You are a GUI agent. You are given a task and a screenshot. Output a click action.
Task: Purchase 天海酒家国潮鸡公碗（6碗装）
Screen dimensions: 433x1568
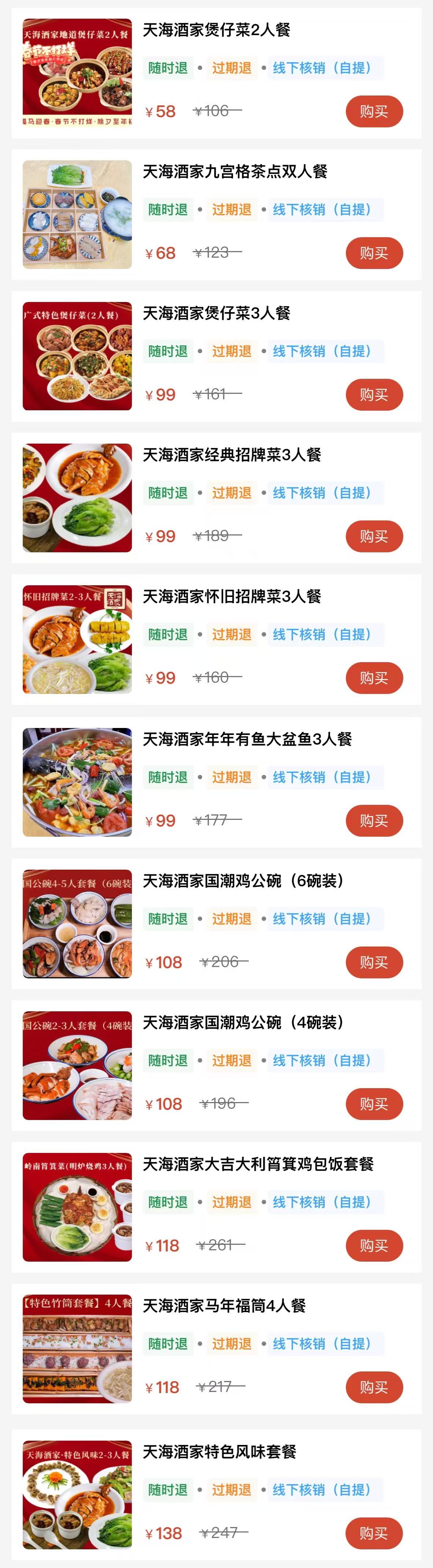click(x=374, y=962)
